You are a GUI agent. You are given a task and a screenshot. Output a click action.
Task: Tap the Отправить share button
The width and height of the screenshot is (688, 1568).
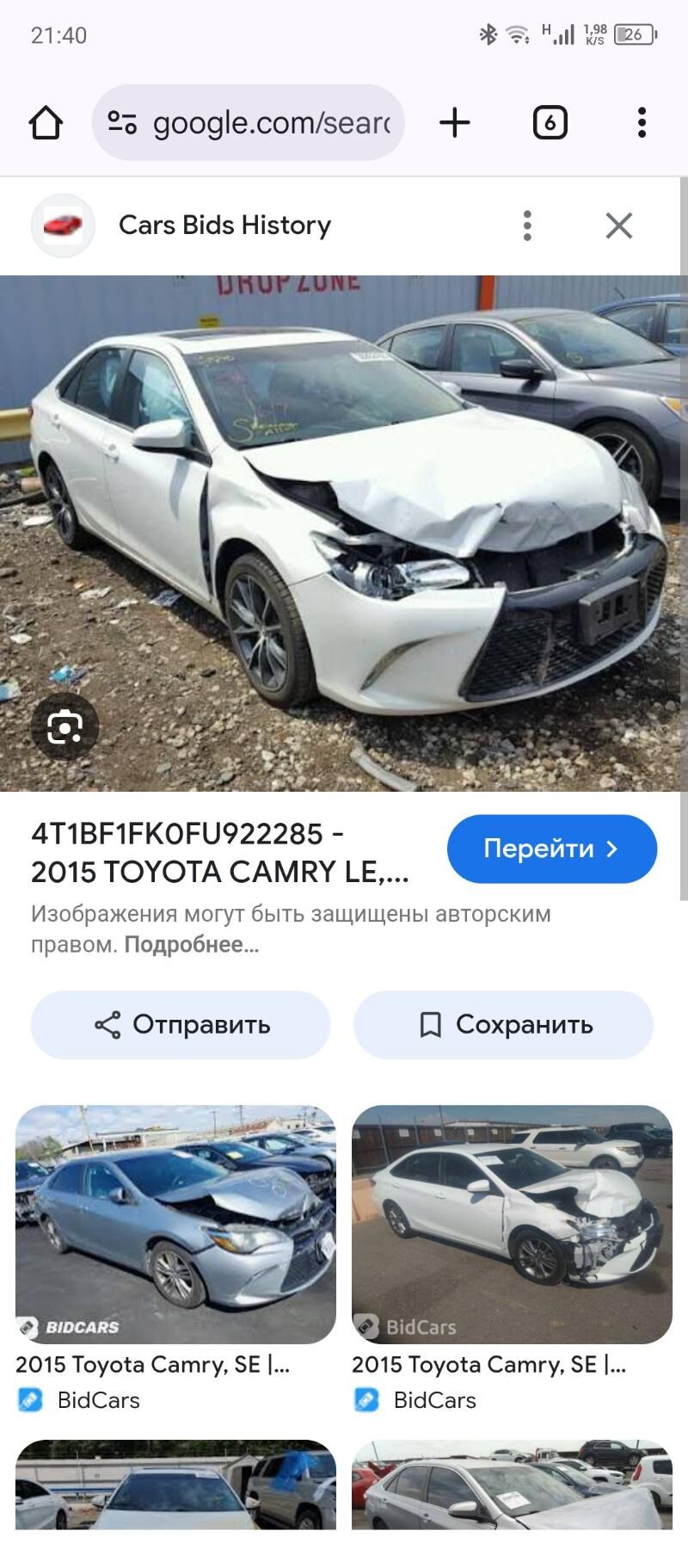[180, 1024]
